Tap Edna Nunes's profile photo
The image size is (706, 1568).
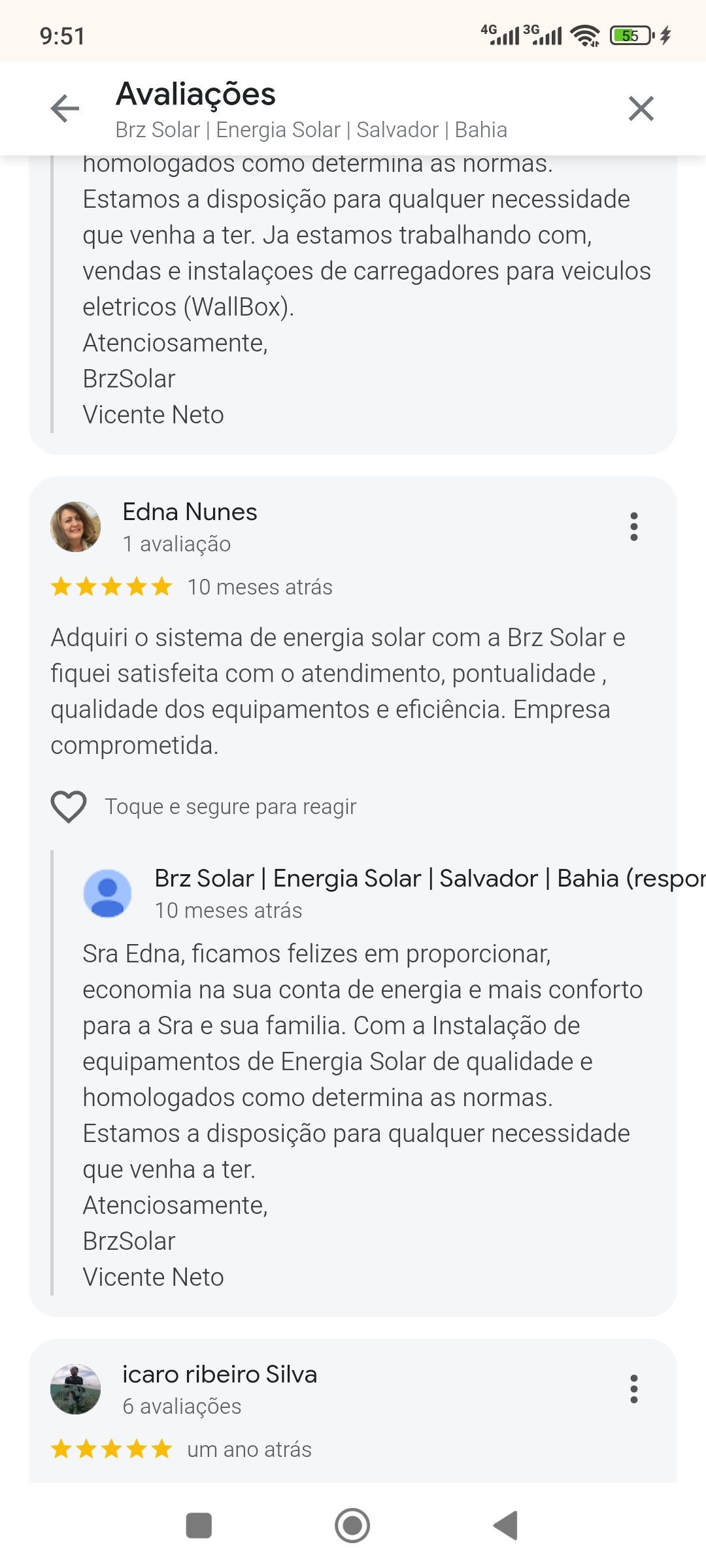click(x=75, y=527)
